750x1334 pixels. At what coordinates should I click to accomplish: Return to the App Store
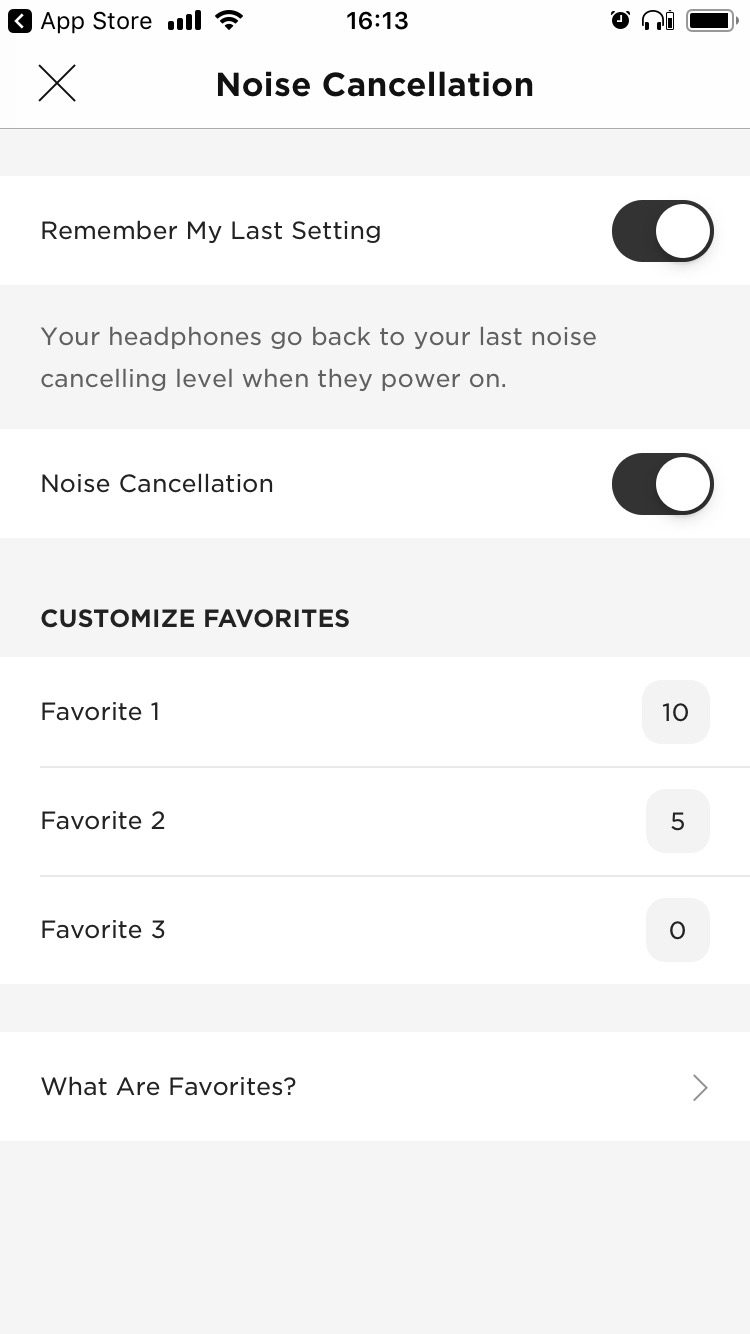80,21
